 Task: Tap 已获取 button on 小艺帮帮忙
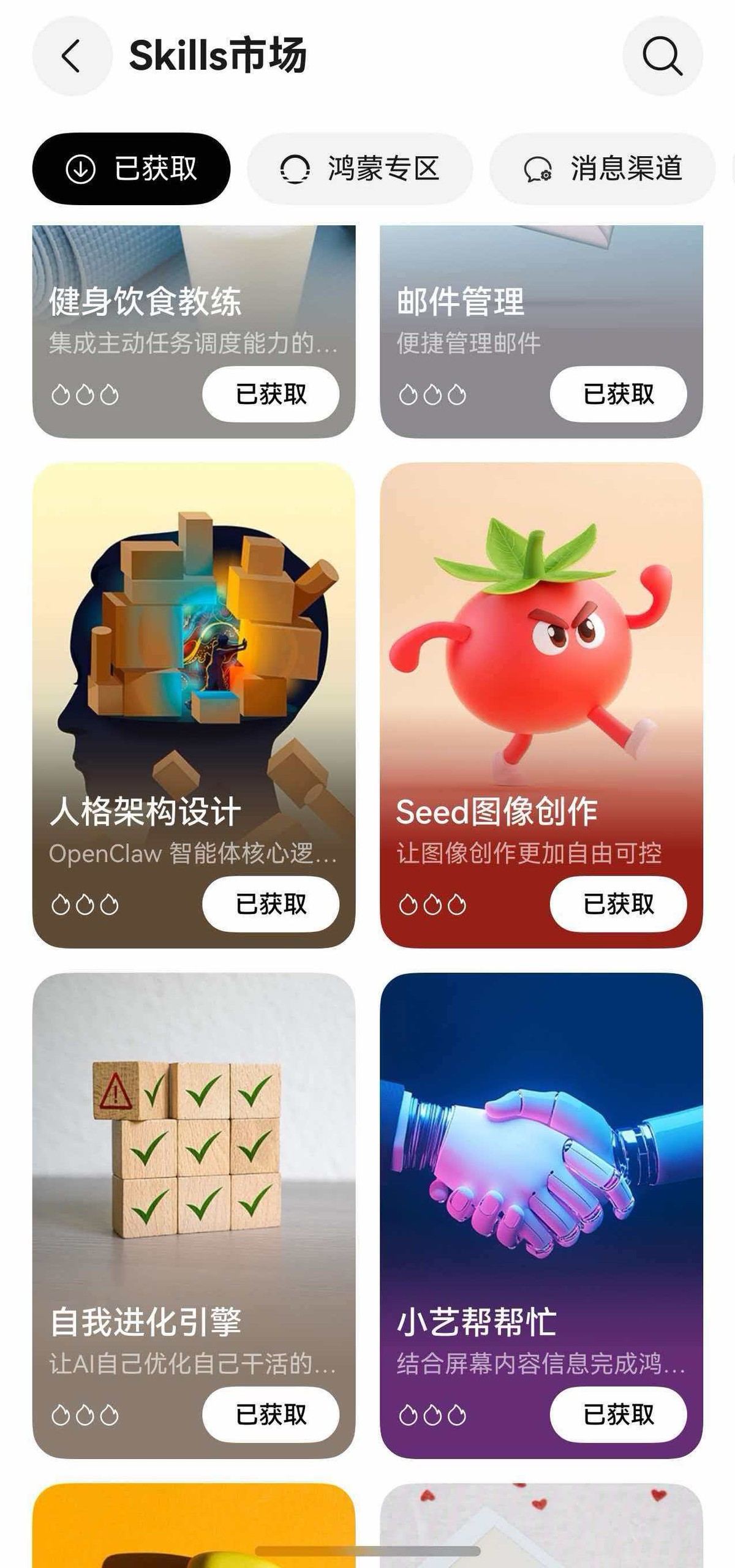tap(618, 1415)
